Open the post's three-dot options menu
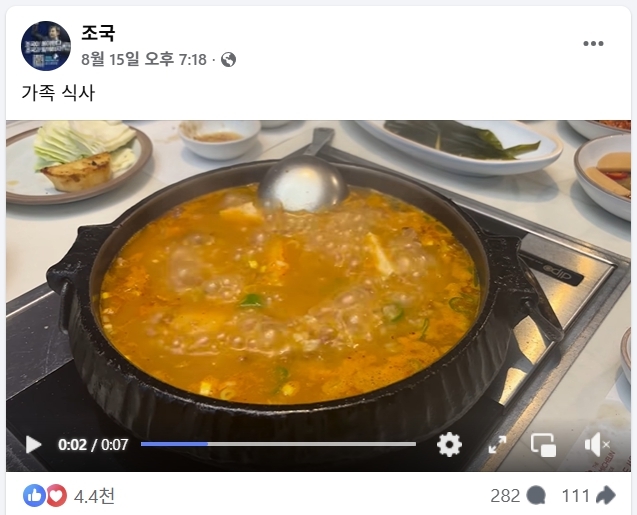The width and height of the screenshot is (637, 515). (593, 44)
